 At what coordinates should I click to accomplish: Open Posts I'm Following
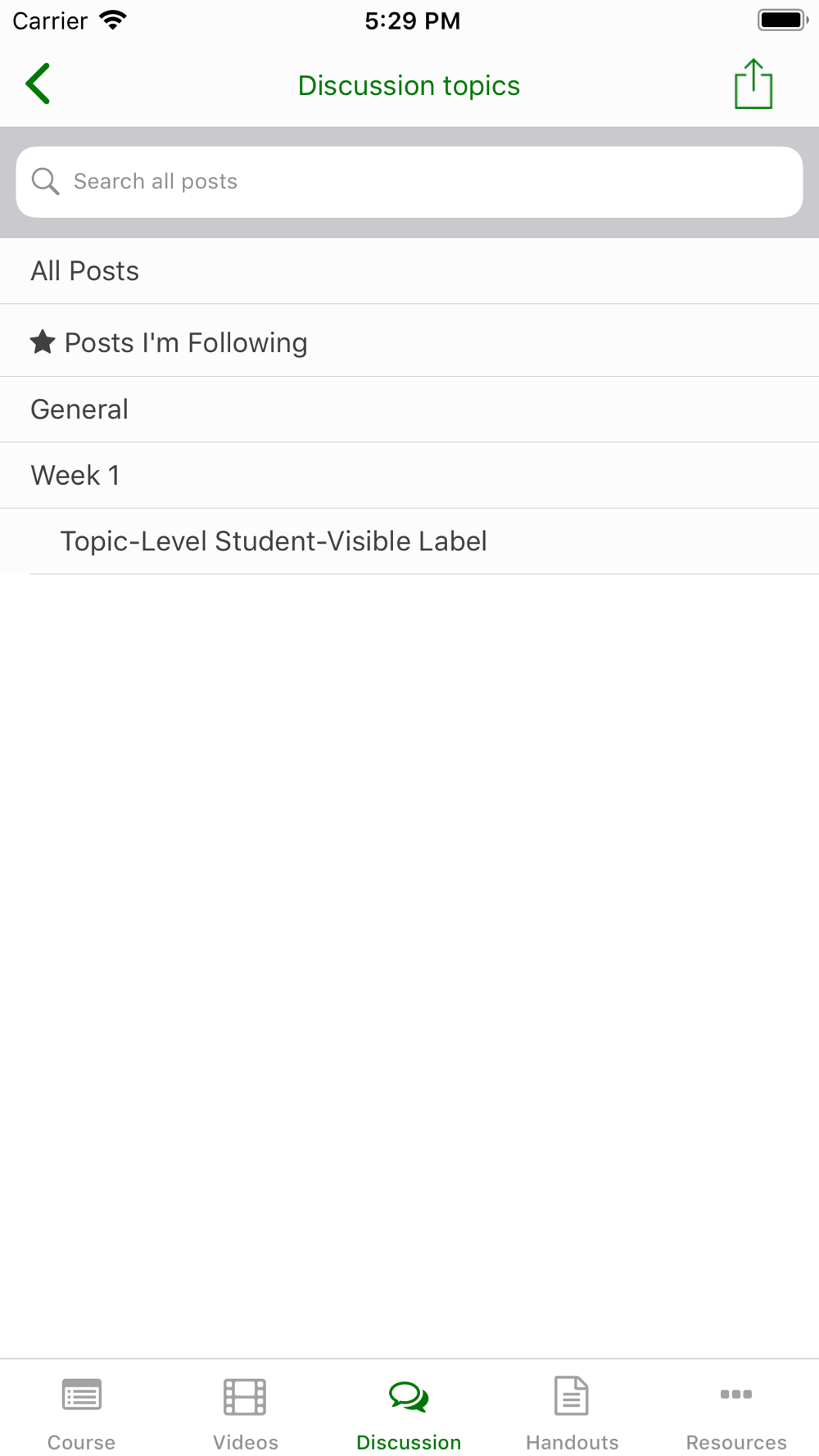coord(409,341)
